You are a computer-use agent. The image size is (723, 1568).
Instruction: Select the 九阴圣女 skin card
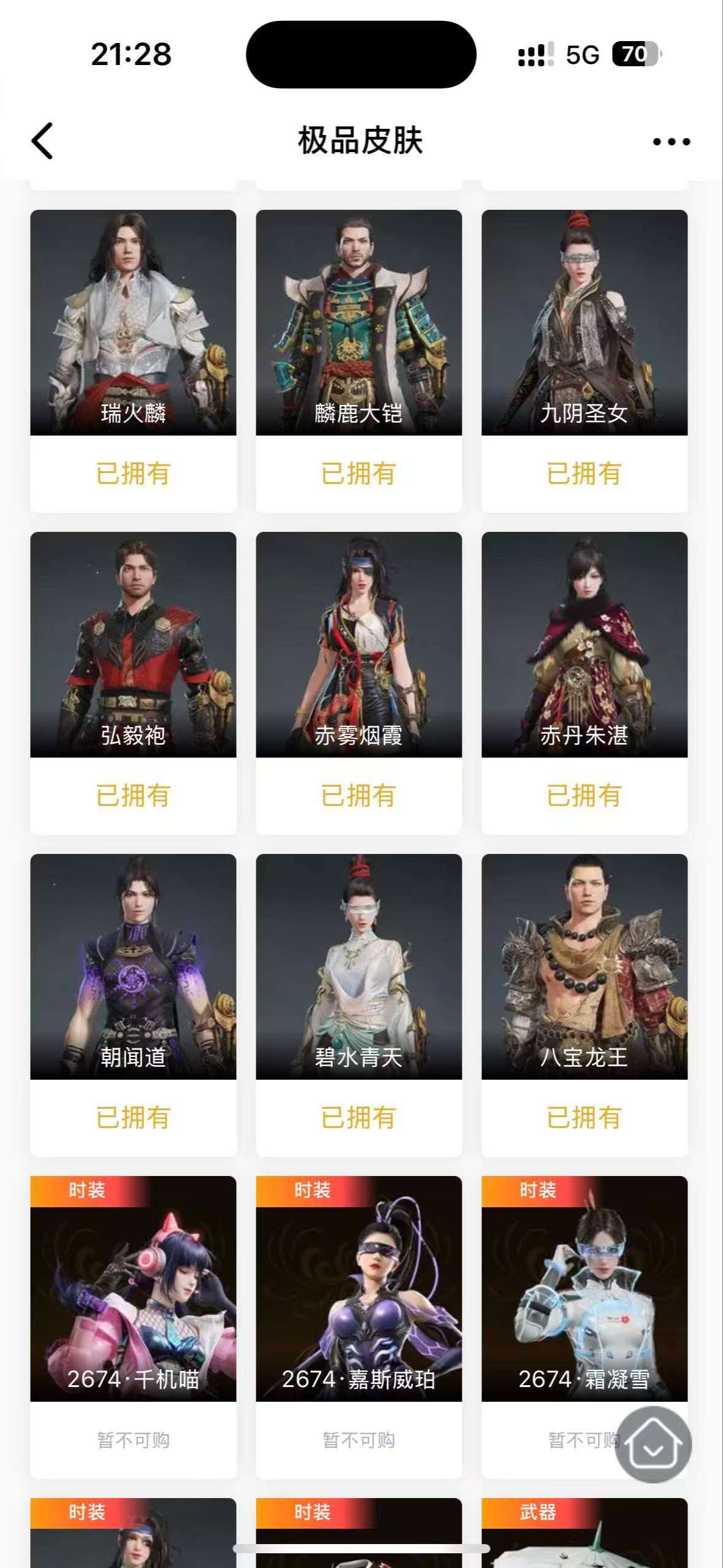pyautogui.click(x=584, y=323)
